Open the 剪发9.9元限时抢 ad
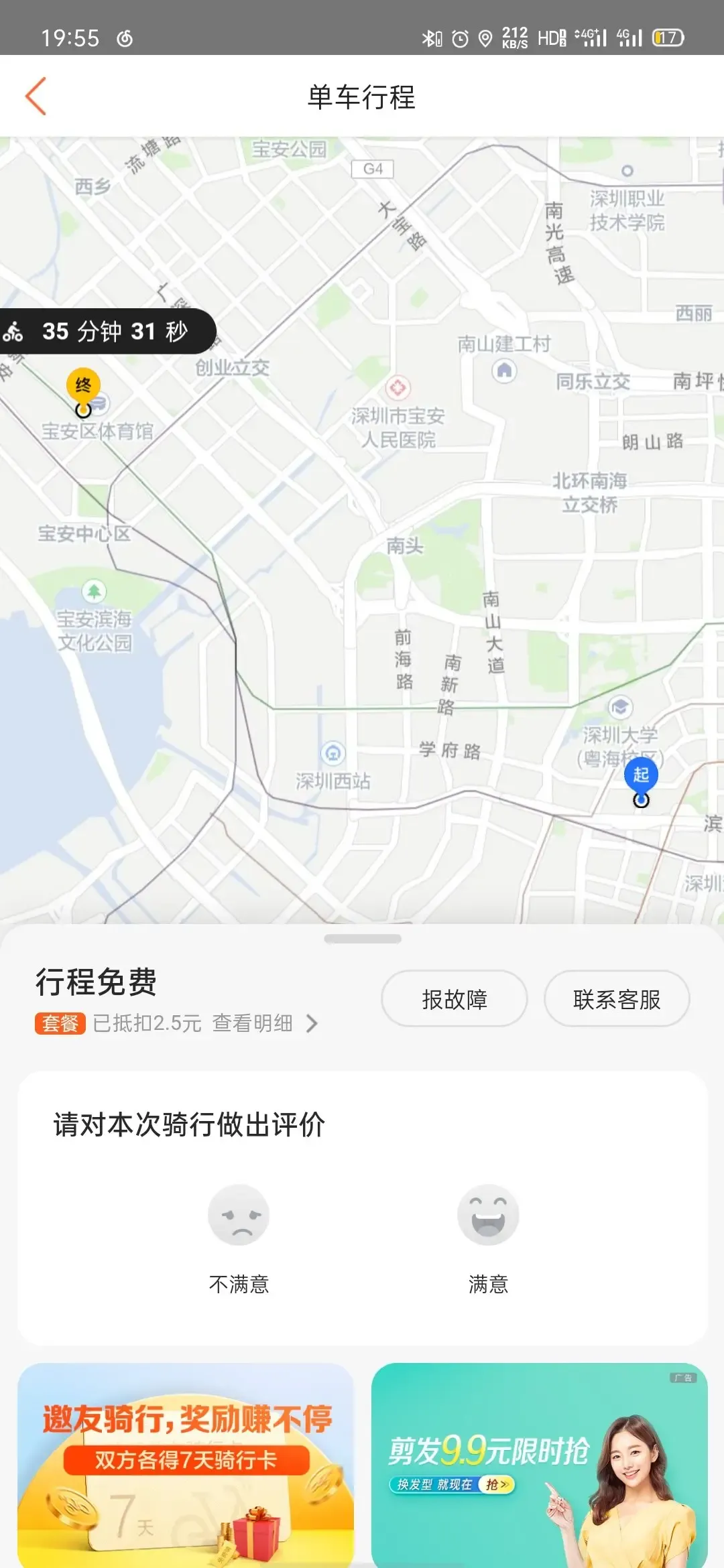The image size is (724, 1568). [x=539, y=1464]
